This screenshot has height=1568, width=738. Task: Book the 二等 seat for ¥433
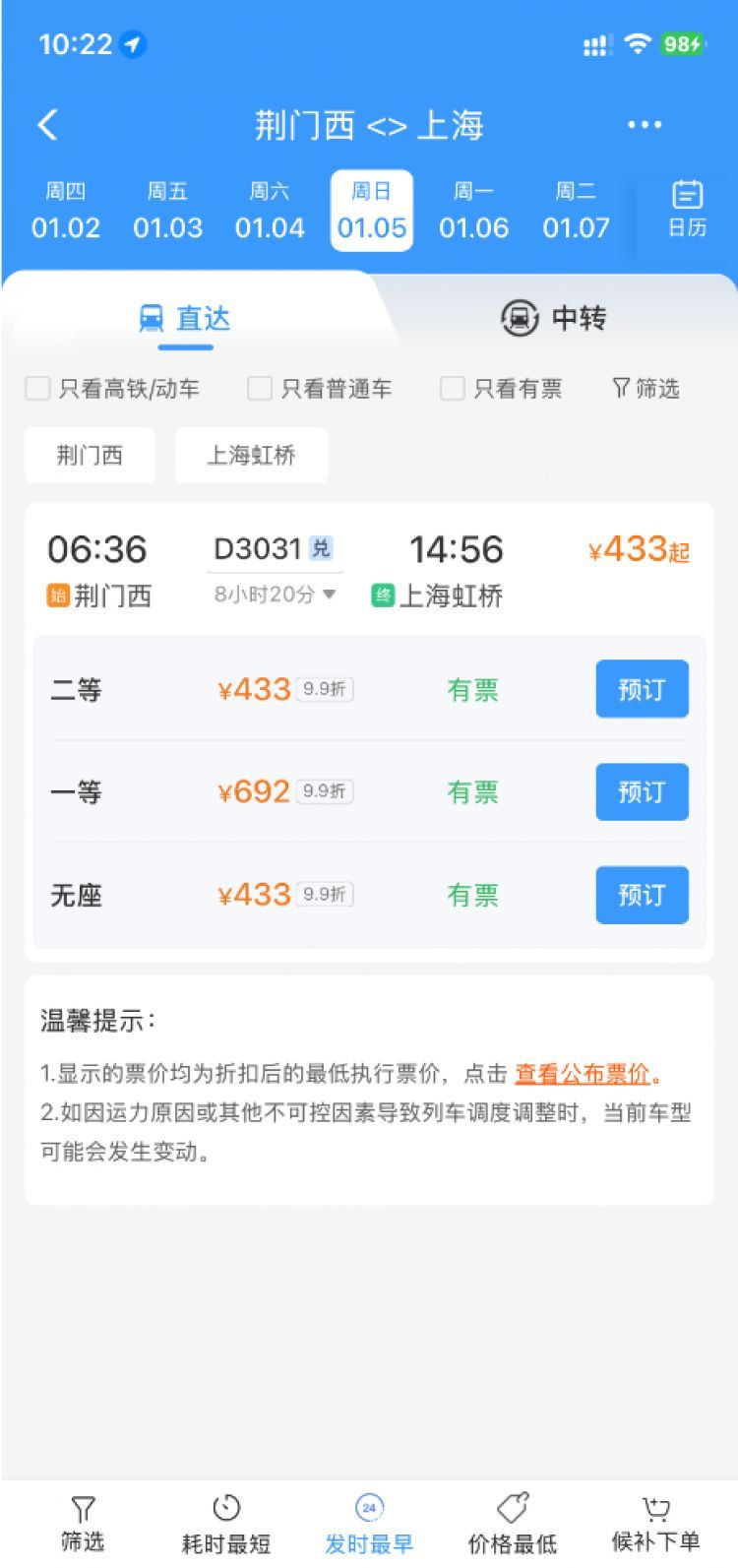tap(642, 689)
